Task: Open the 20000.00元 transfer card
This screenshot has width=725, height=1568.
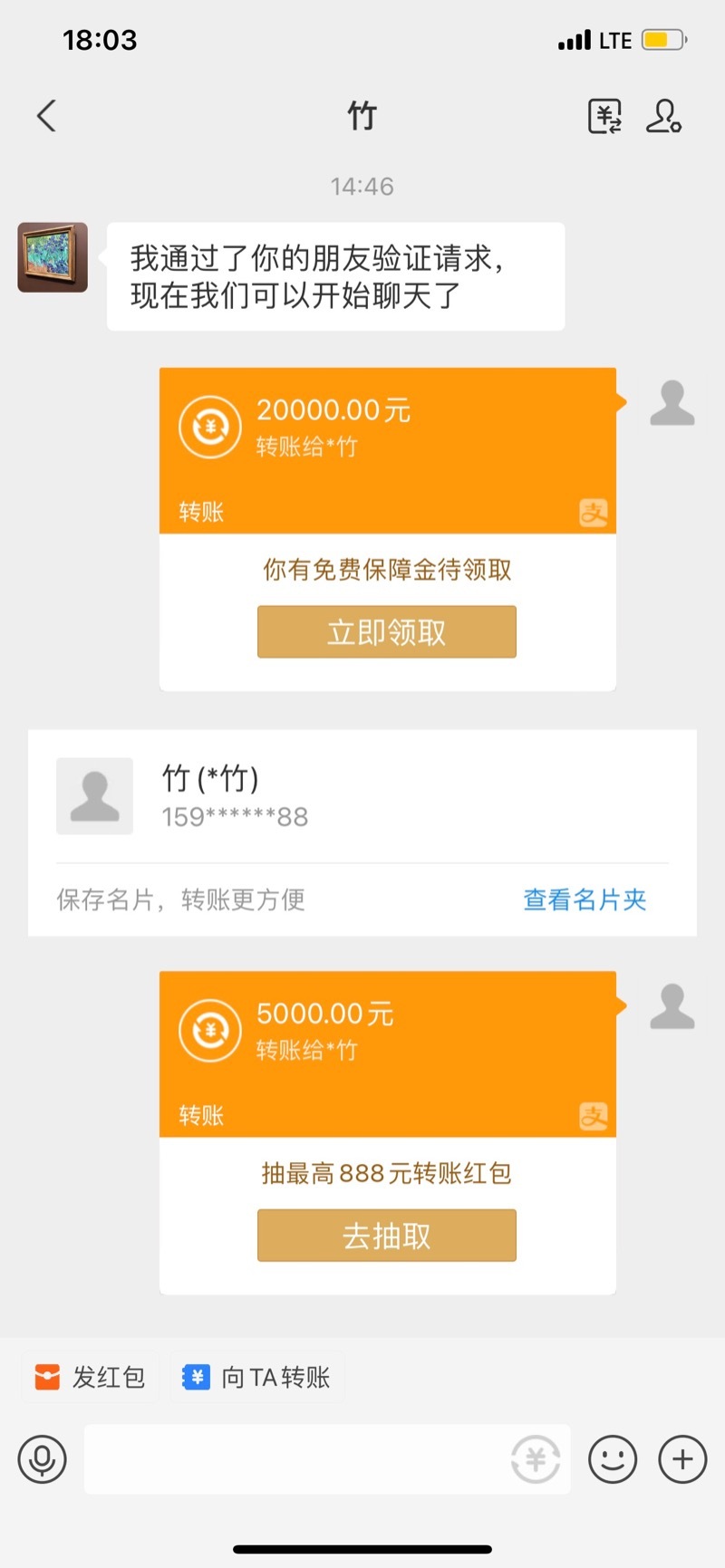Action: (x=387, y=449)
